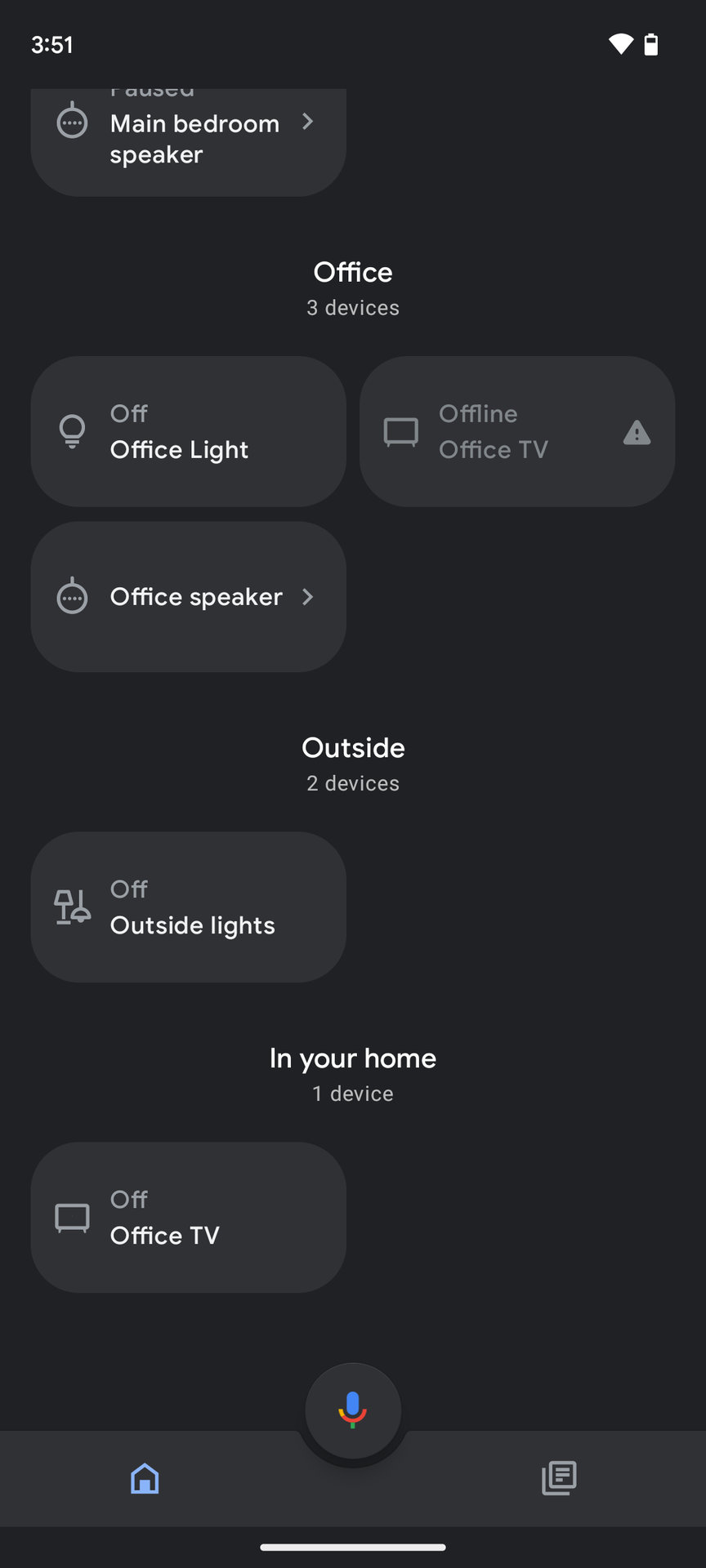Open the Main bedroom speaker card
Screen dimensions: 706x1568
coord(188,139)
